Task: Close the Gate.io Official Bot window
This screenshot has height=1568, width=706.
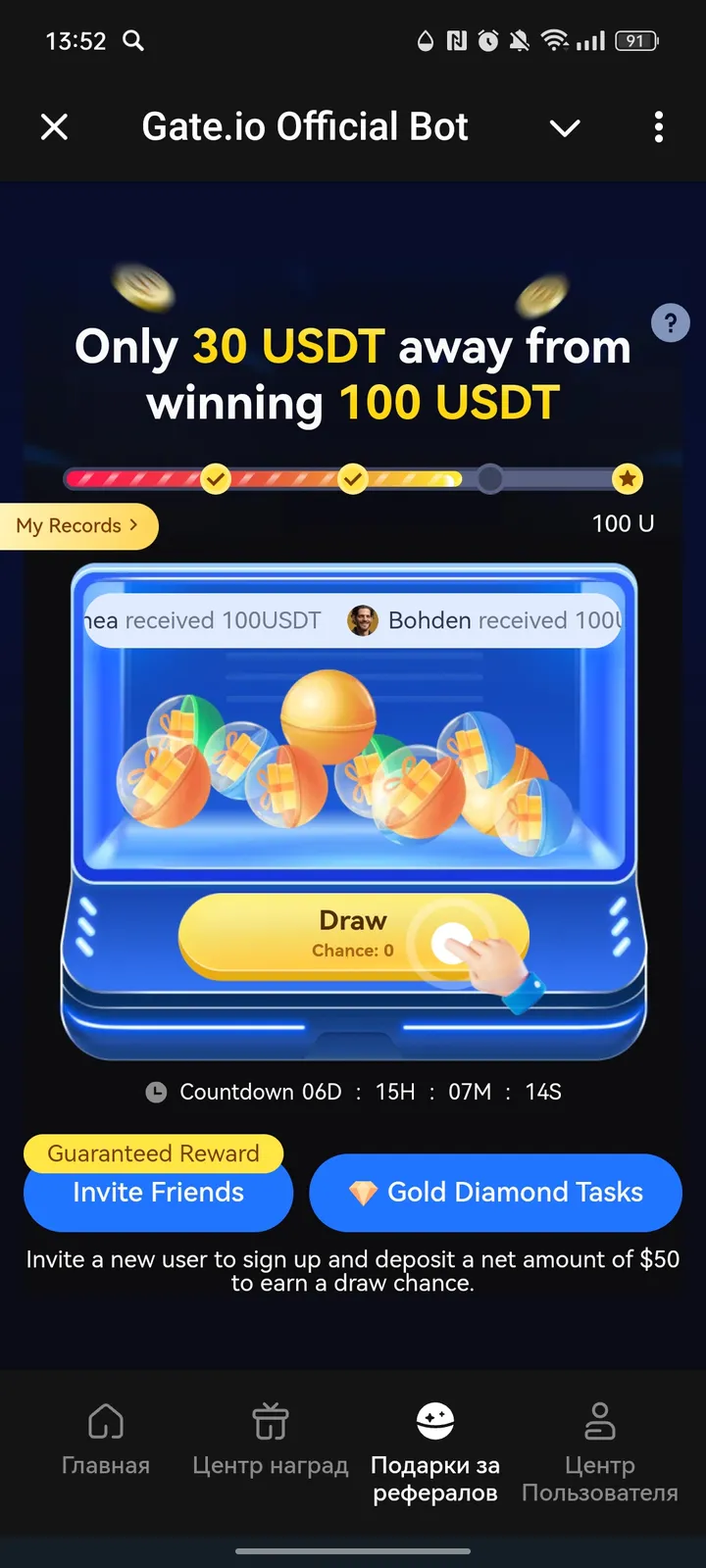Action: 55,126
